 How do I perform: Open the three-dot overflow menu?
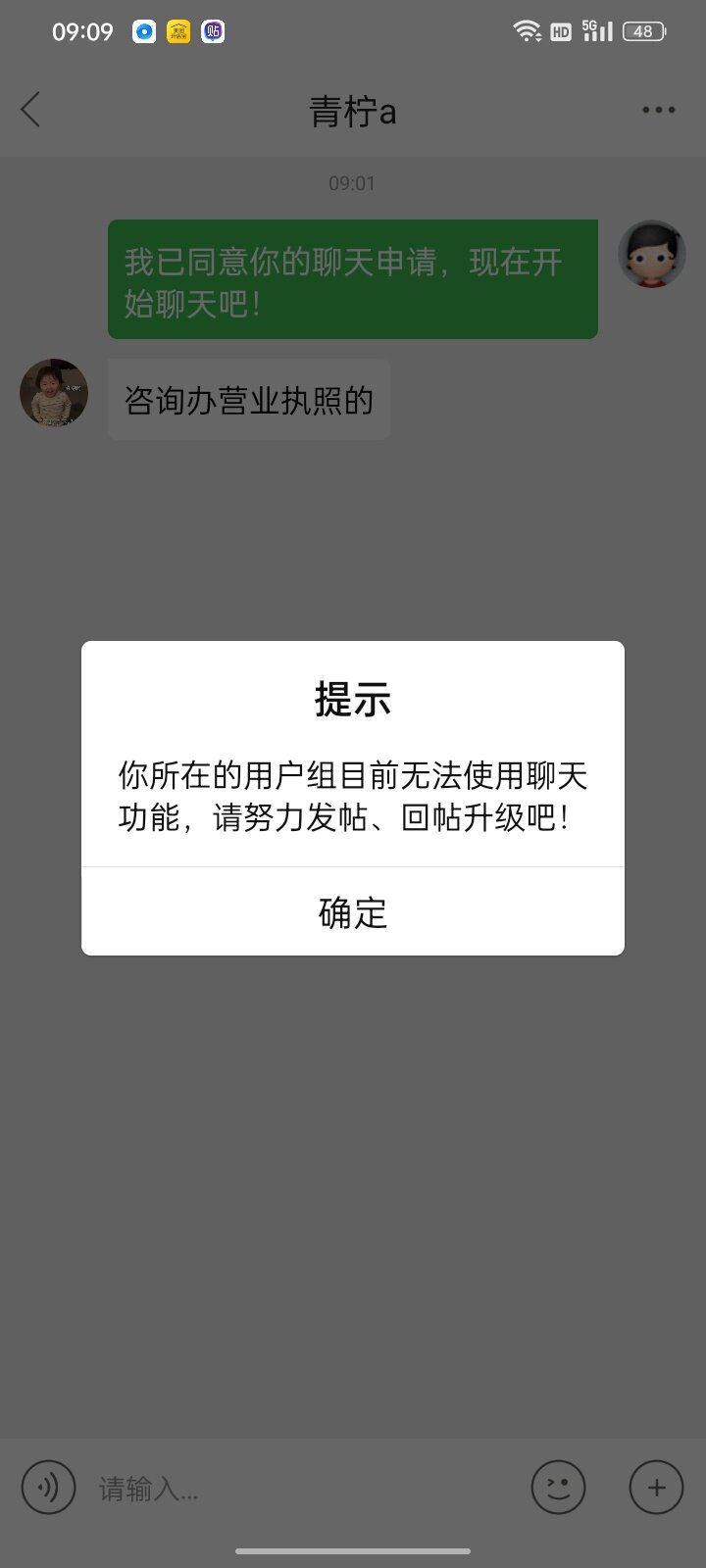(658, 110)
